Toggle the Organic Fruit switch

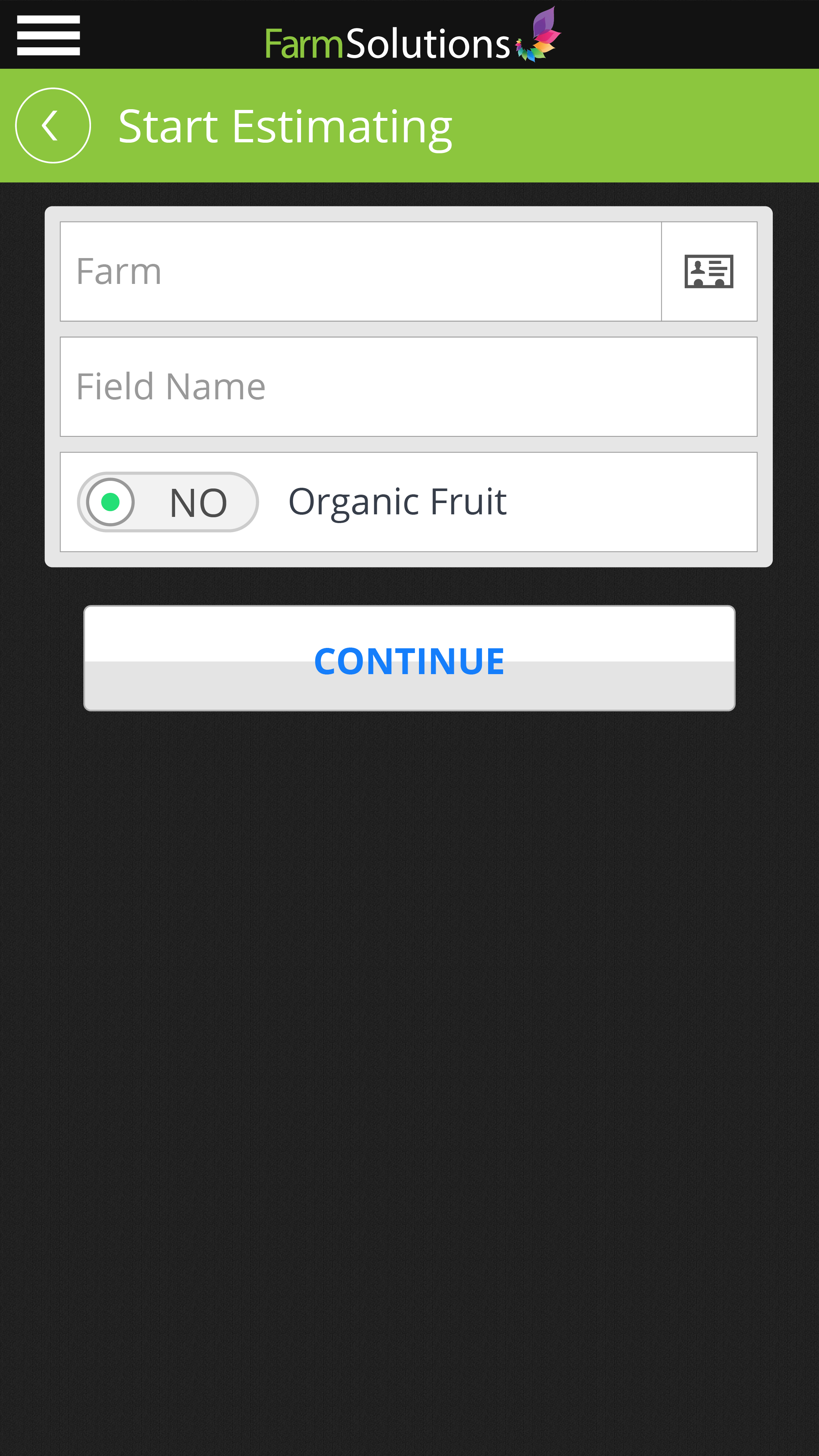coord(168,502)
